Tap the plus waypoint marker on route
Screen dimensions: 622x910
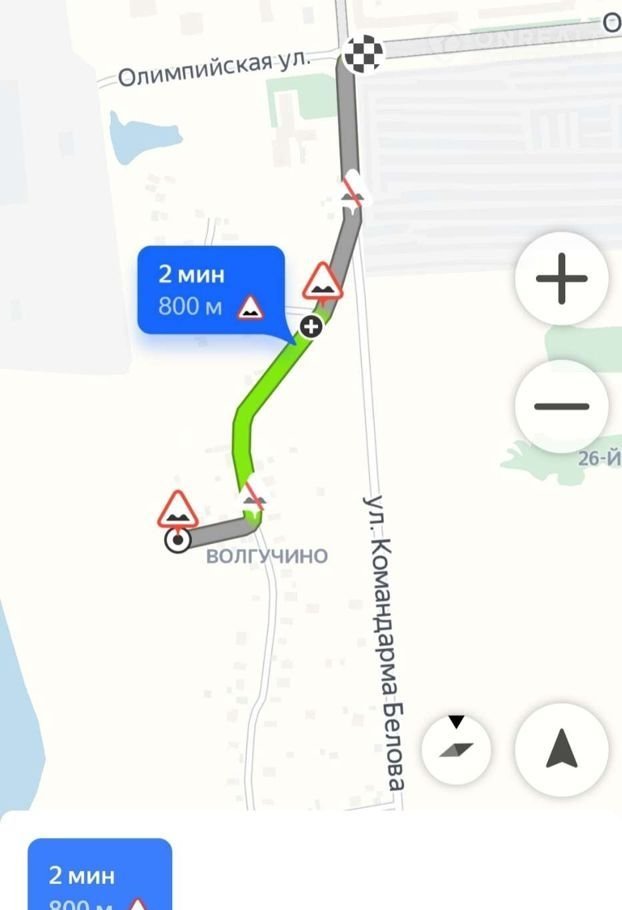click(312, 326)
